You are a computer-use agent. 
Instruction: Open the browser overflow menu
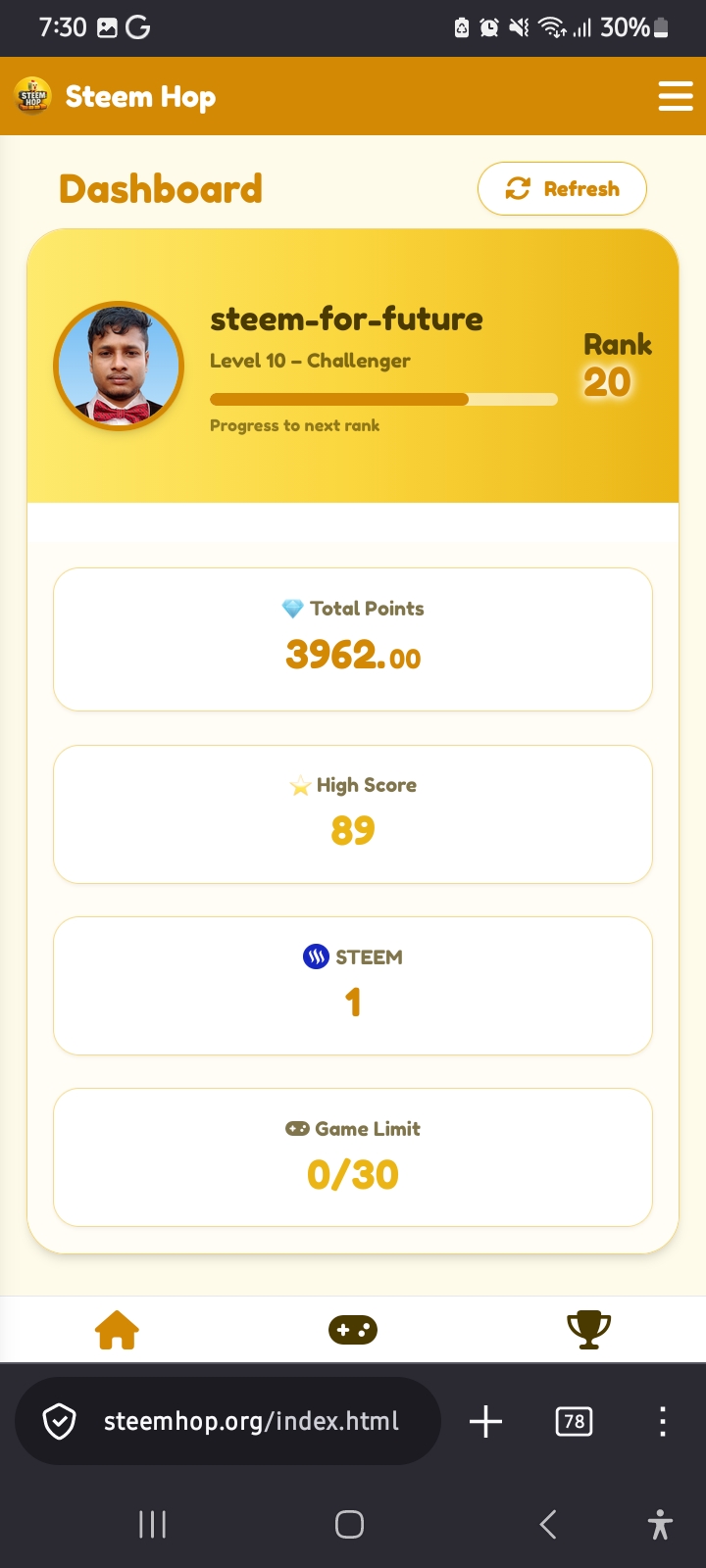pos(663,1421)
